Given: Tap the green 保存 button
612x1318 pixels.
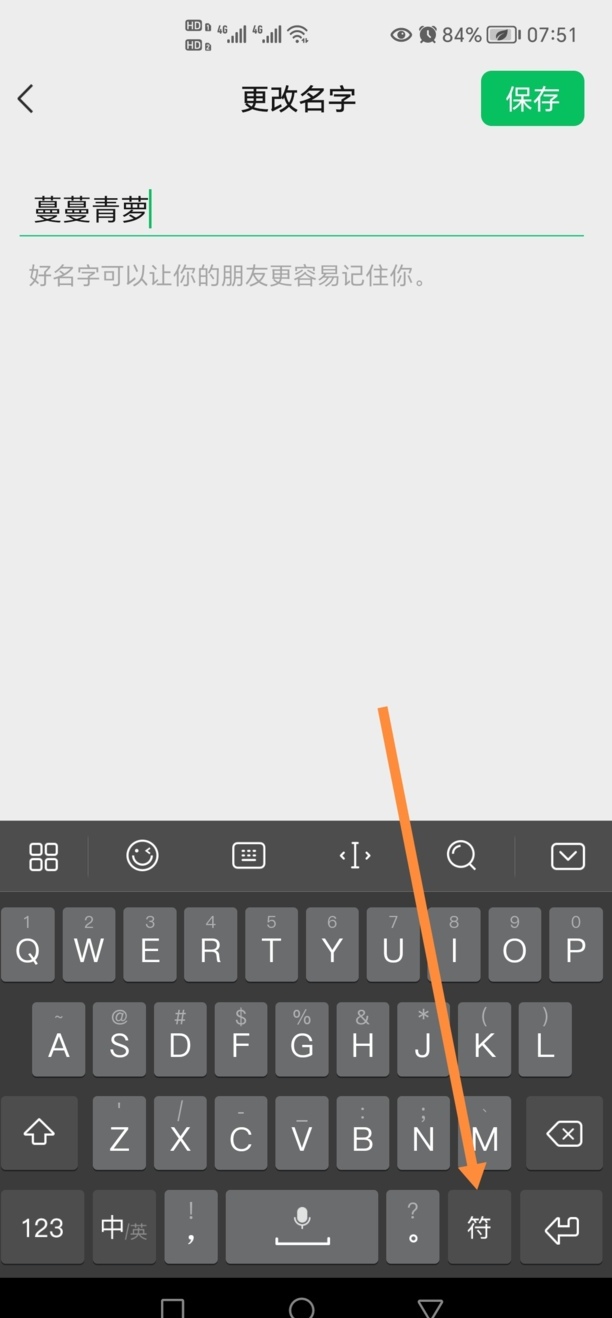Looking at the screenshot, I should coord(532,98).
